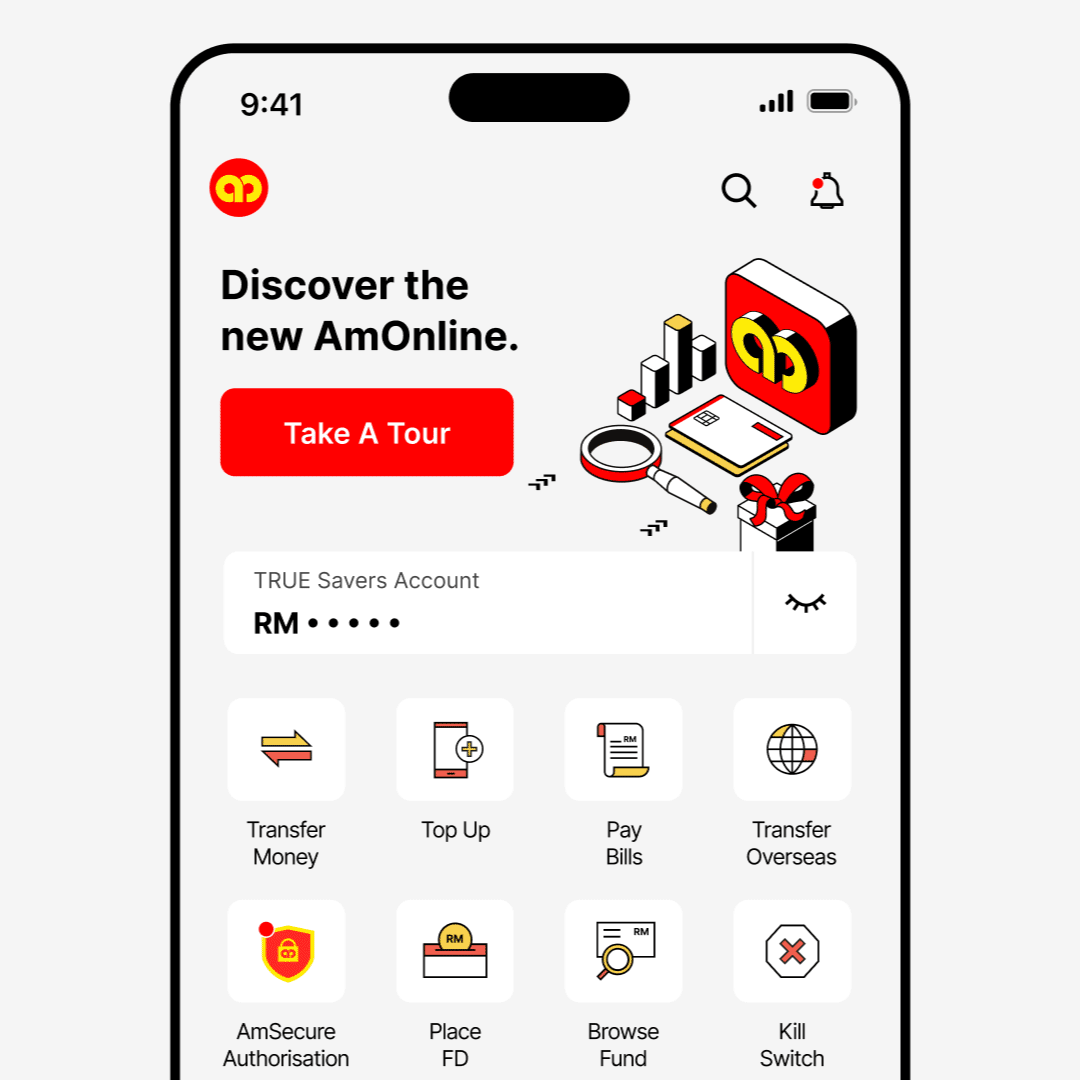1080x1080 pixels.
Task: Open Browse Fund
Action: coord(623,952)
